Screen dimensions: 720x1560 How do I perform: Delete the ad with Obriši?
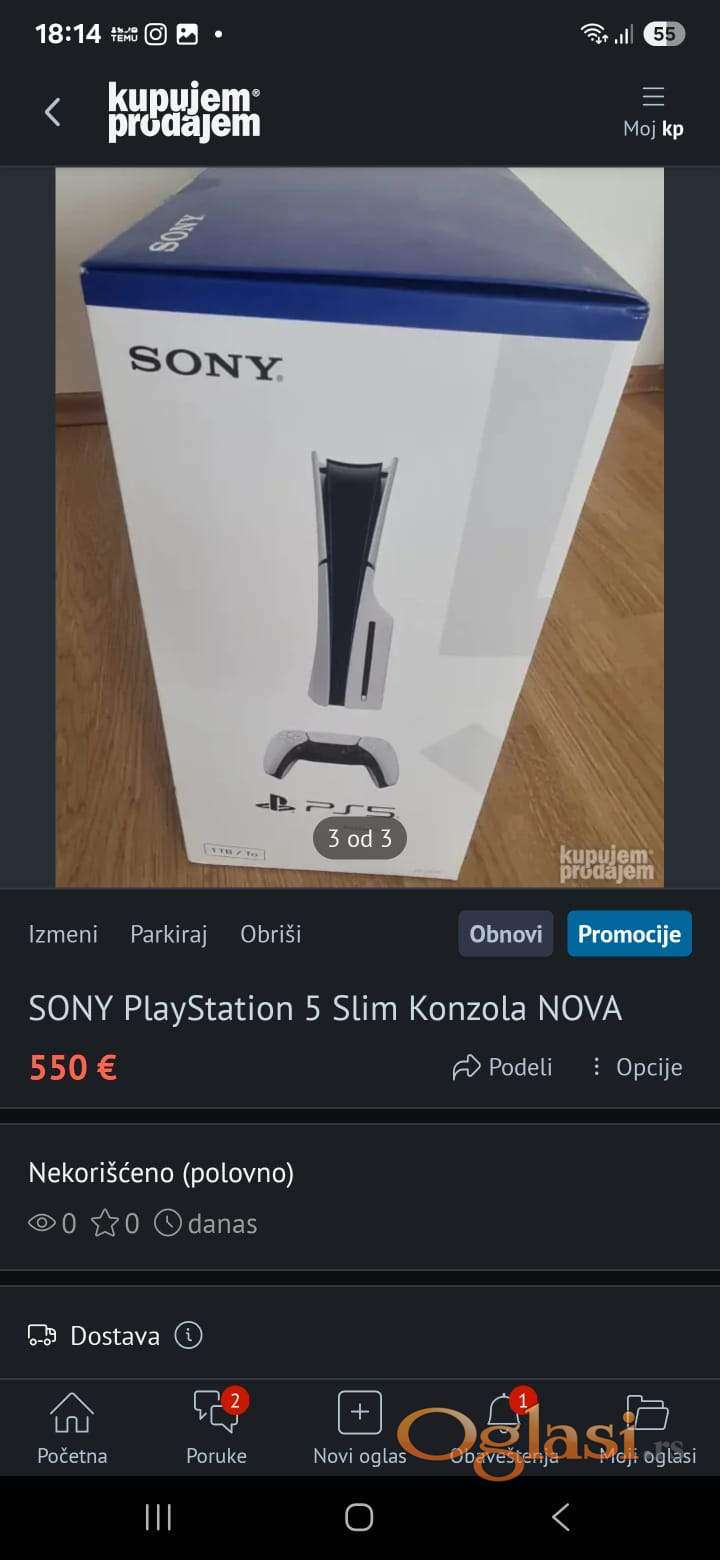click(270, 934)
